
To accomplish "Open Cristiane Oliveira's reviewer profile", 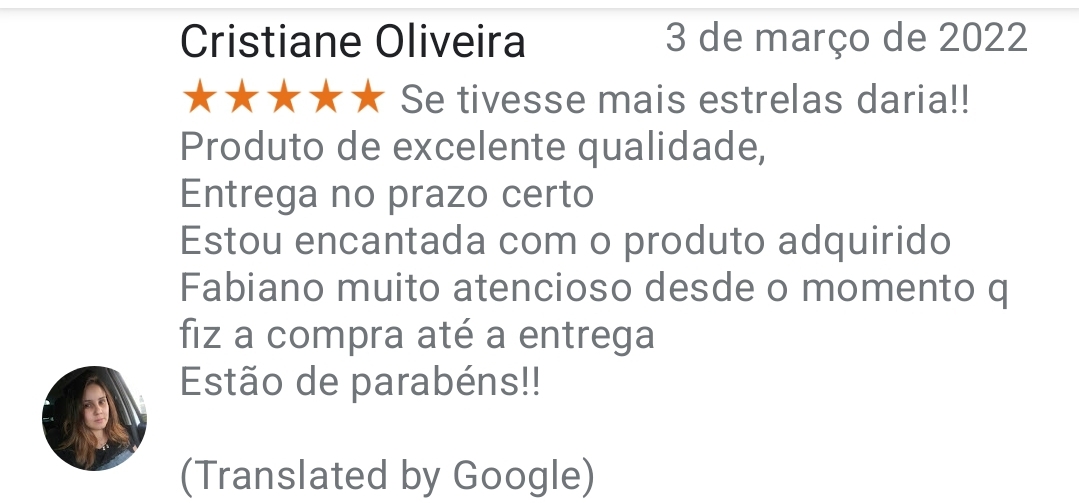I will pos(352,42).
